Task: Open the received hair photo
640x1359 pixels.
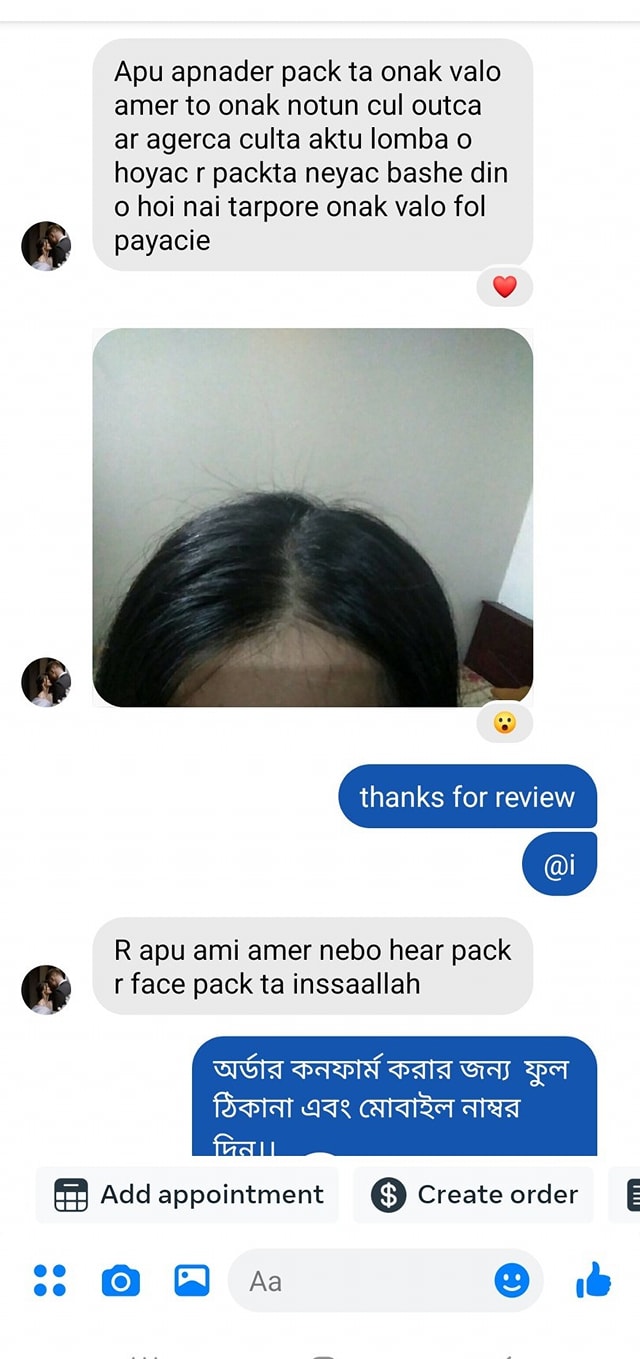Action: (312, 517)
